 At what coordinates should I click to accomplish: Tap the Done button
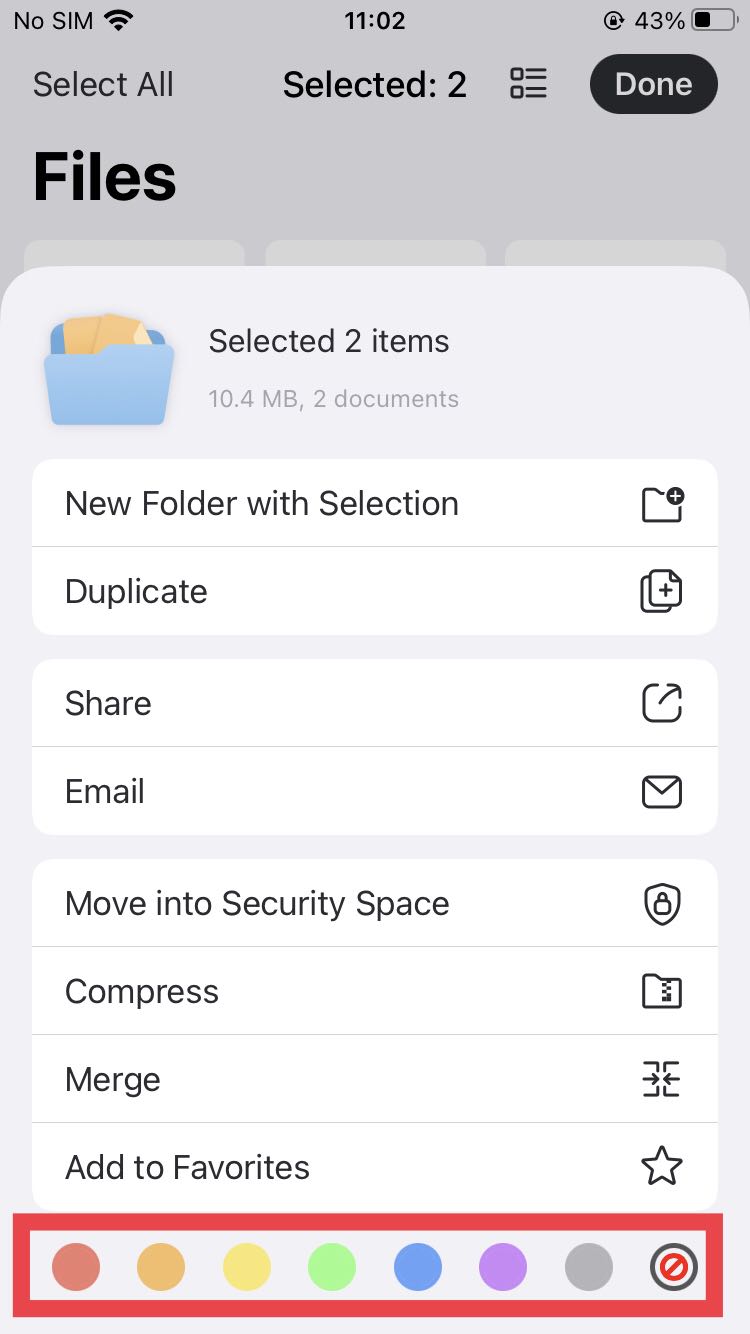coord(653,84)
